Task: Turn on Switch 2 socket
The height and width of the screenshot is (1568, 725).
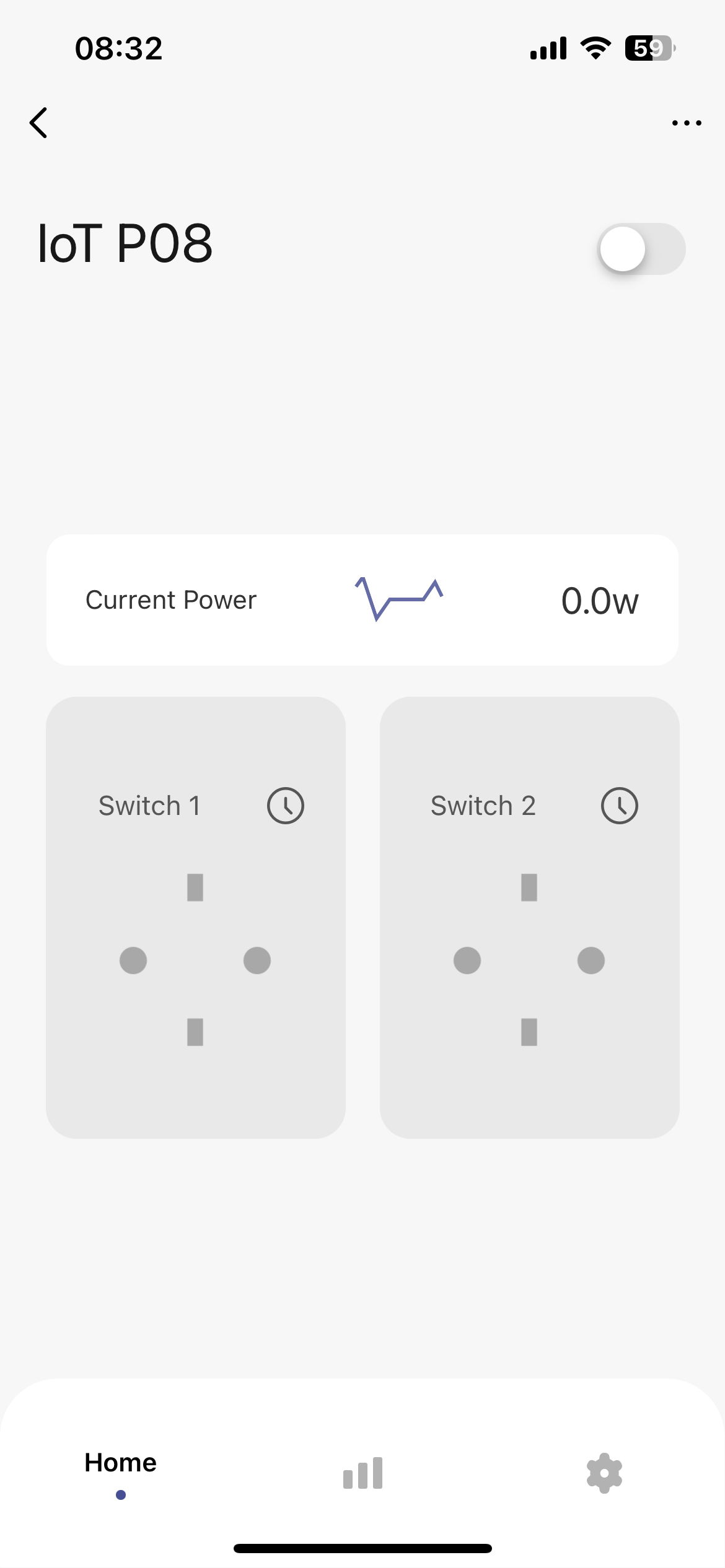Action: click(529, 960)
